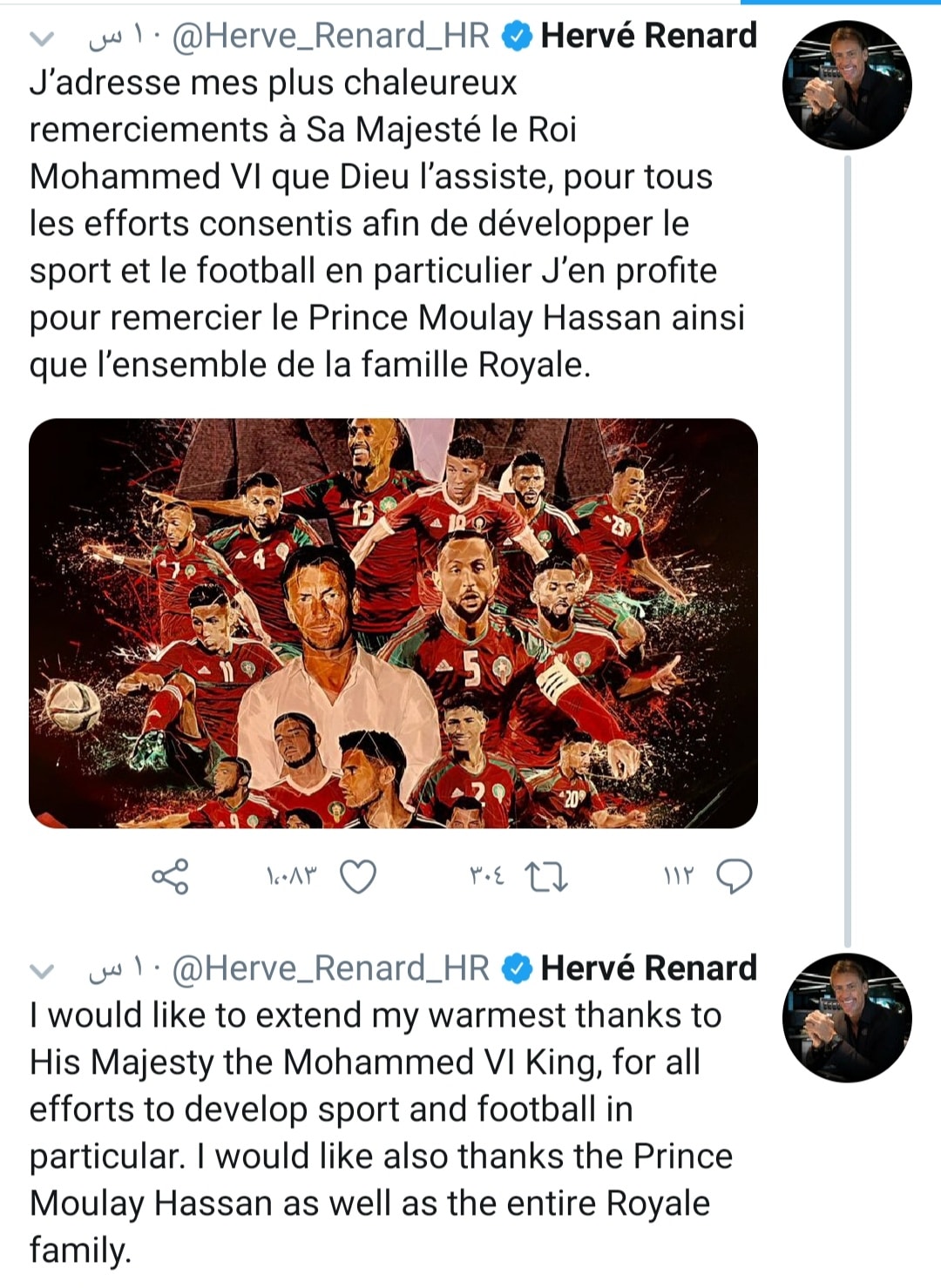Open Hervé Renard's avatar on the French tweet
This screenshot has height=1288, width=941.
click(x=846, y=85)
